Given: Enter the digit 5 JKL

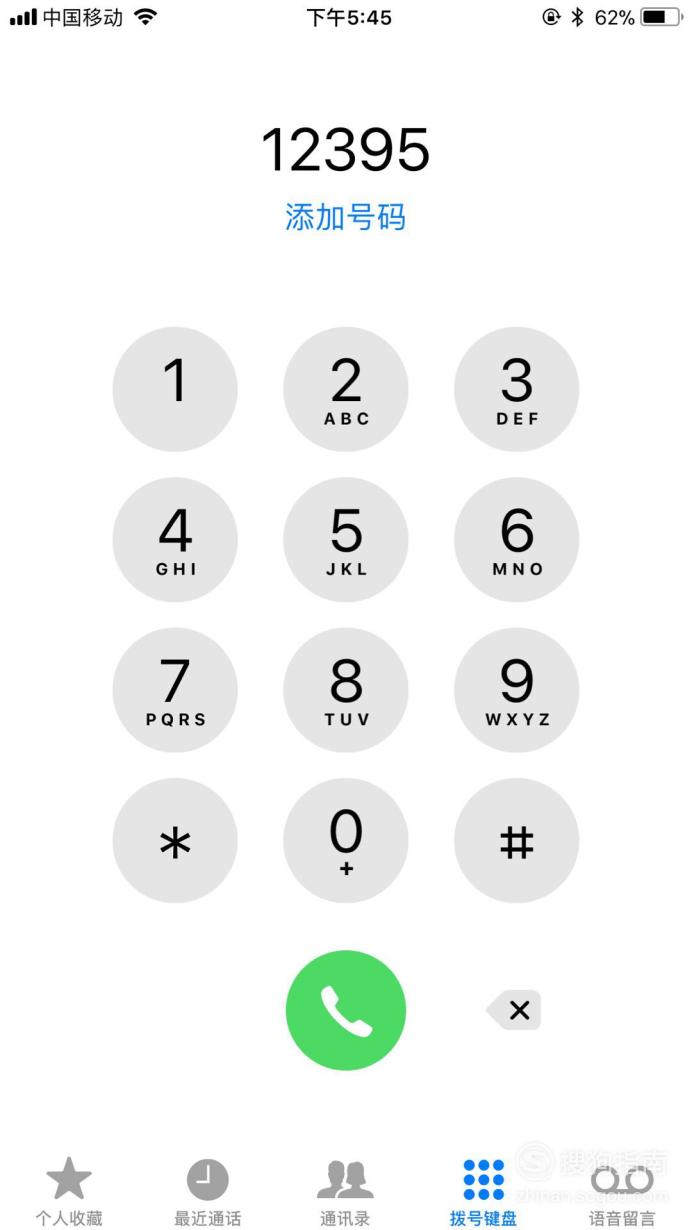Looking at the screenshot, I should point(346,540).
